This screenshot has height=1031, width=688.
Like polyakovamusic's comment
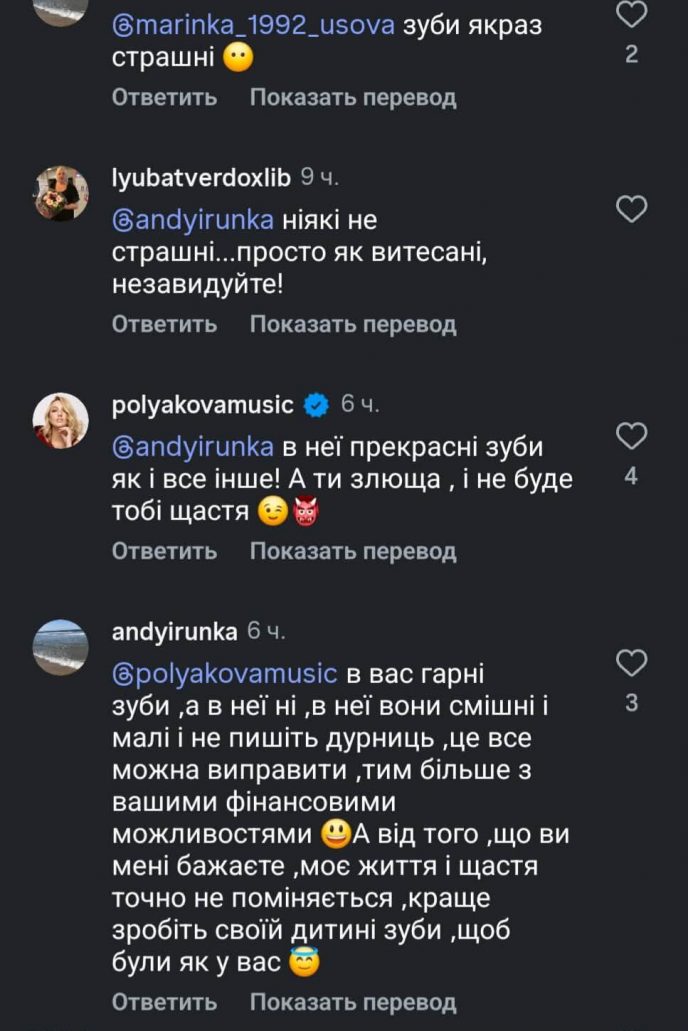tap(631, 436)
